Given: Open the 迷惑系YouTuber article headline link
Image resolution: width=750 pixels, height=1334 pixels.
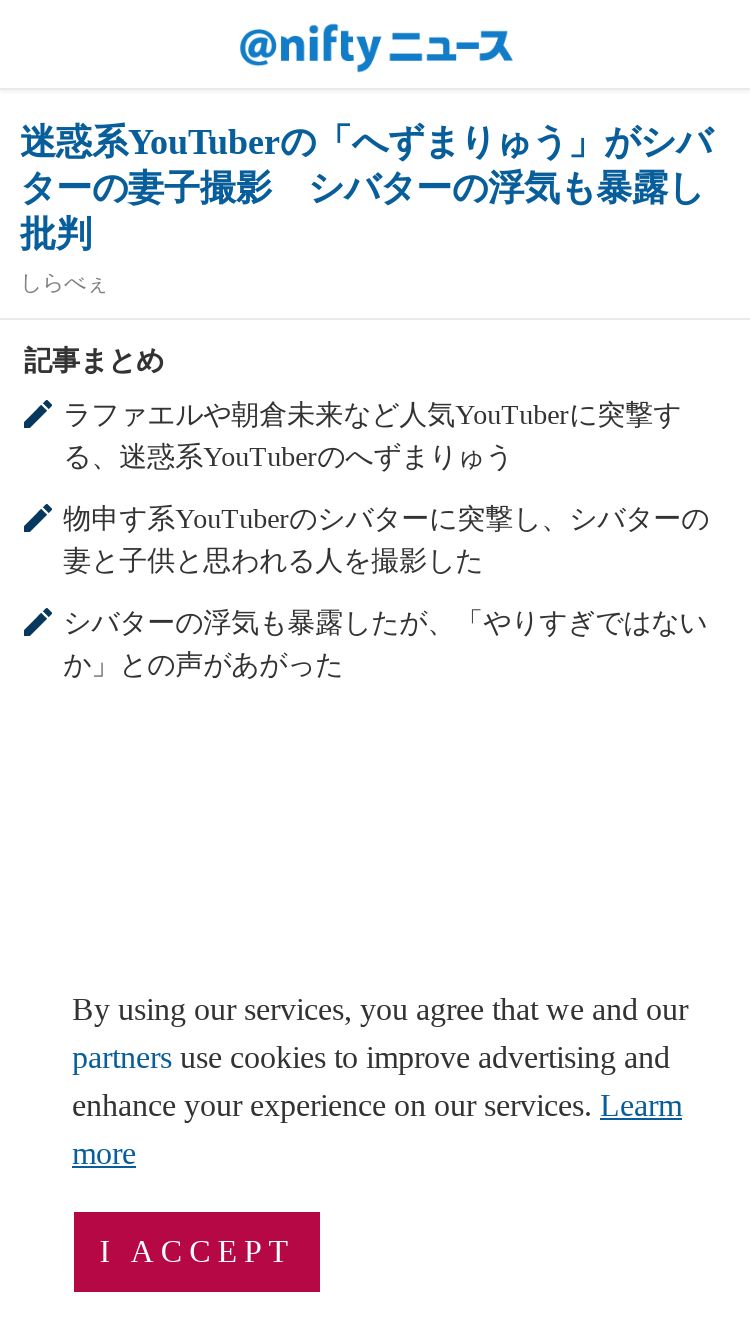Looking at the screenshot, I should [368, 188].
